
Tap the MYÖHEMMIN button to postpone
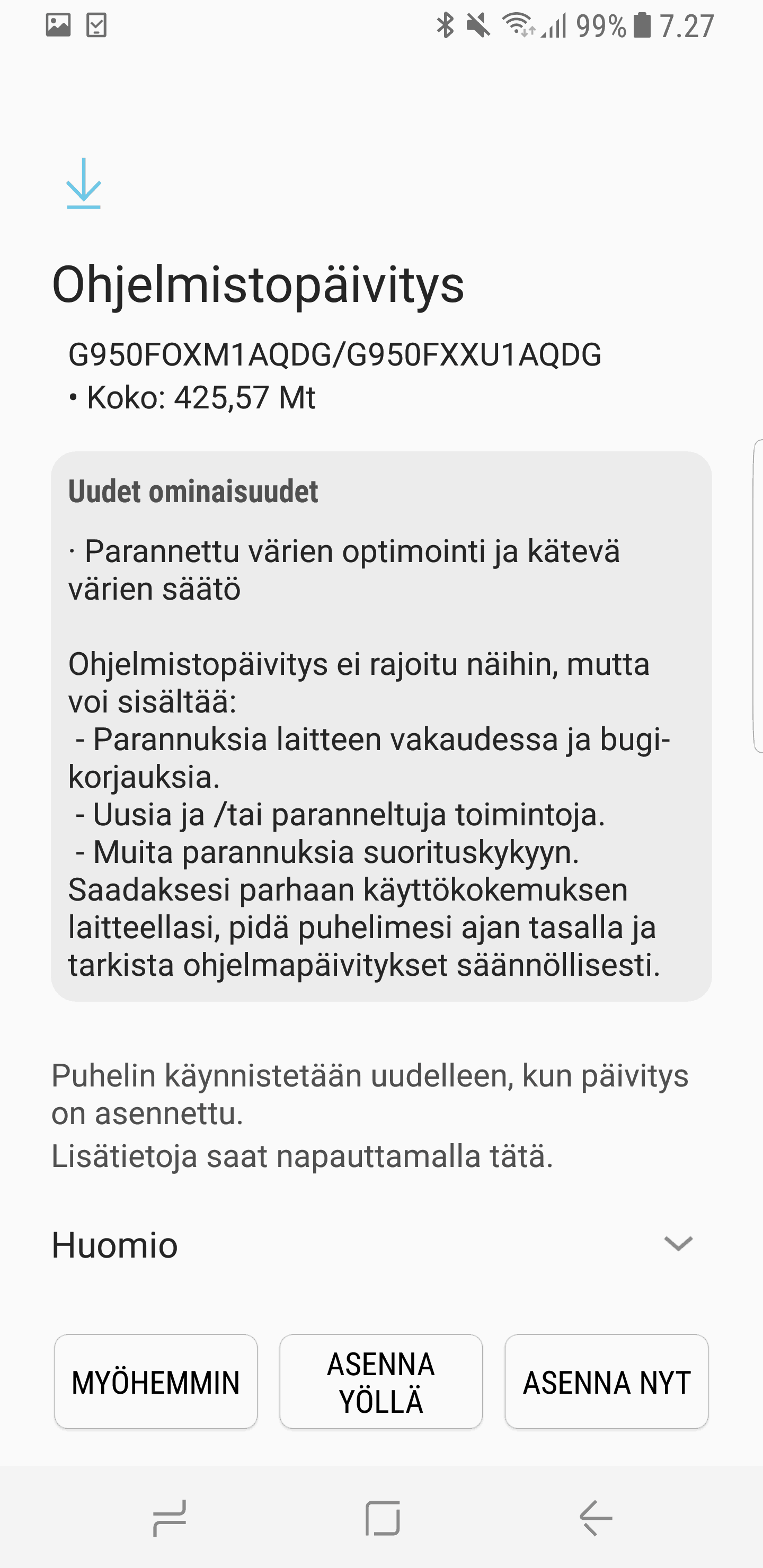[x=156, y=1382]
